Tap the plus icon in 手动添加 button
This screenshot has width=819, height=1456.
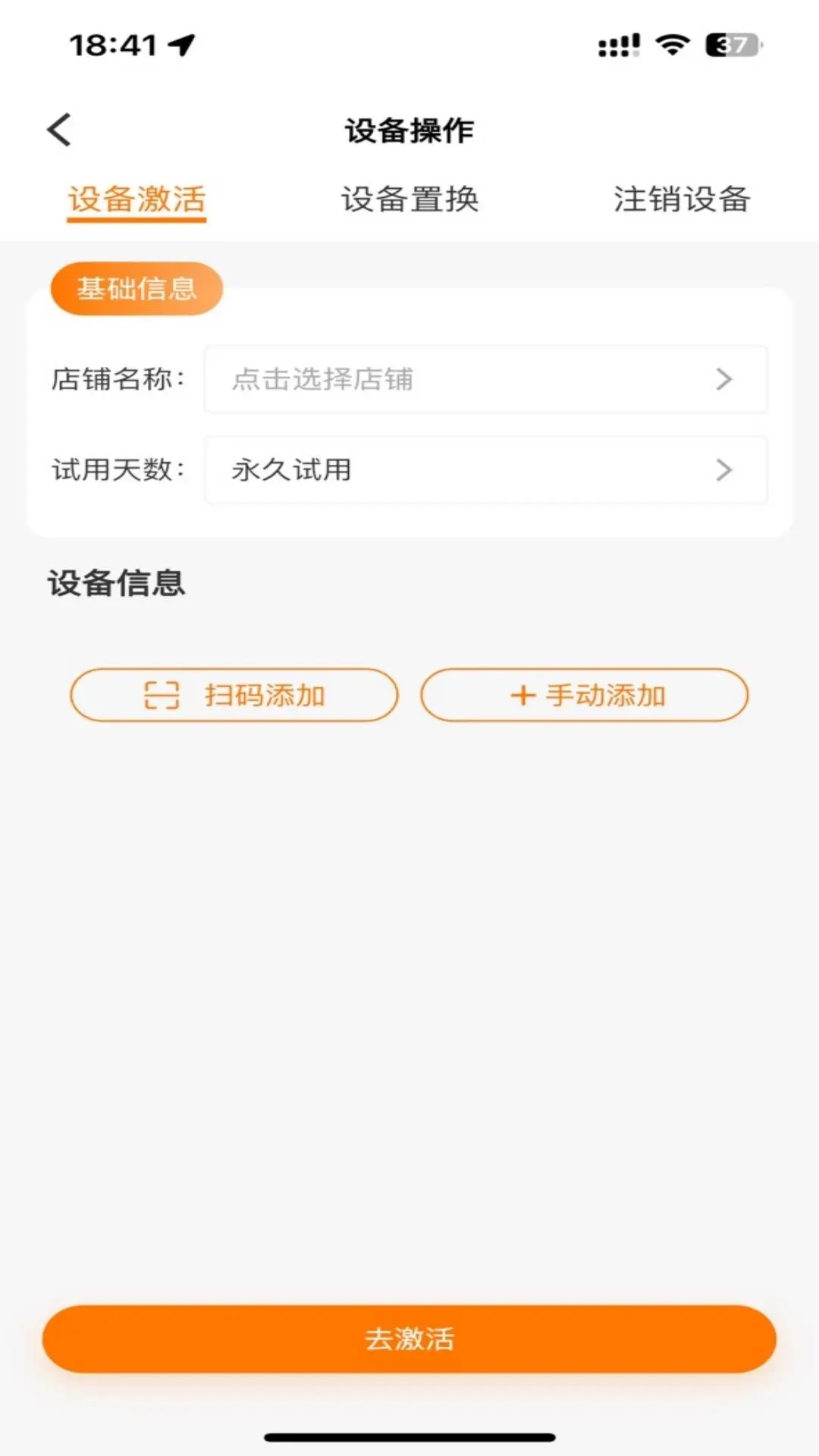(x=522, y=695)
